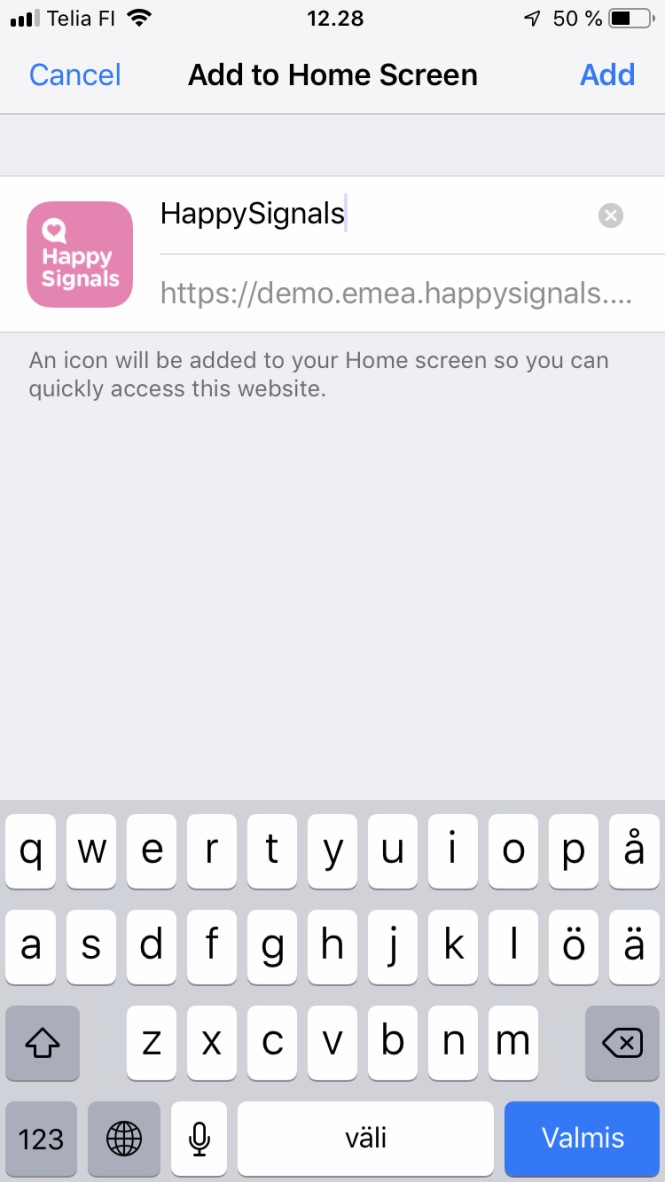Screen dimensions: 665x1182
Task: Tap the shift key
Action: pos(42,1043)
